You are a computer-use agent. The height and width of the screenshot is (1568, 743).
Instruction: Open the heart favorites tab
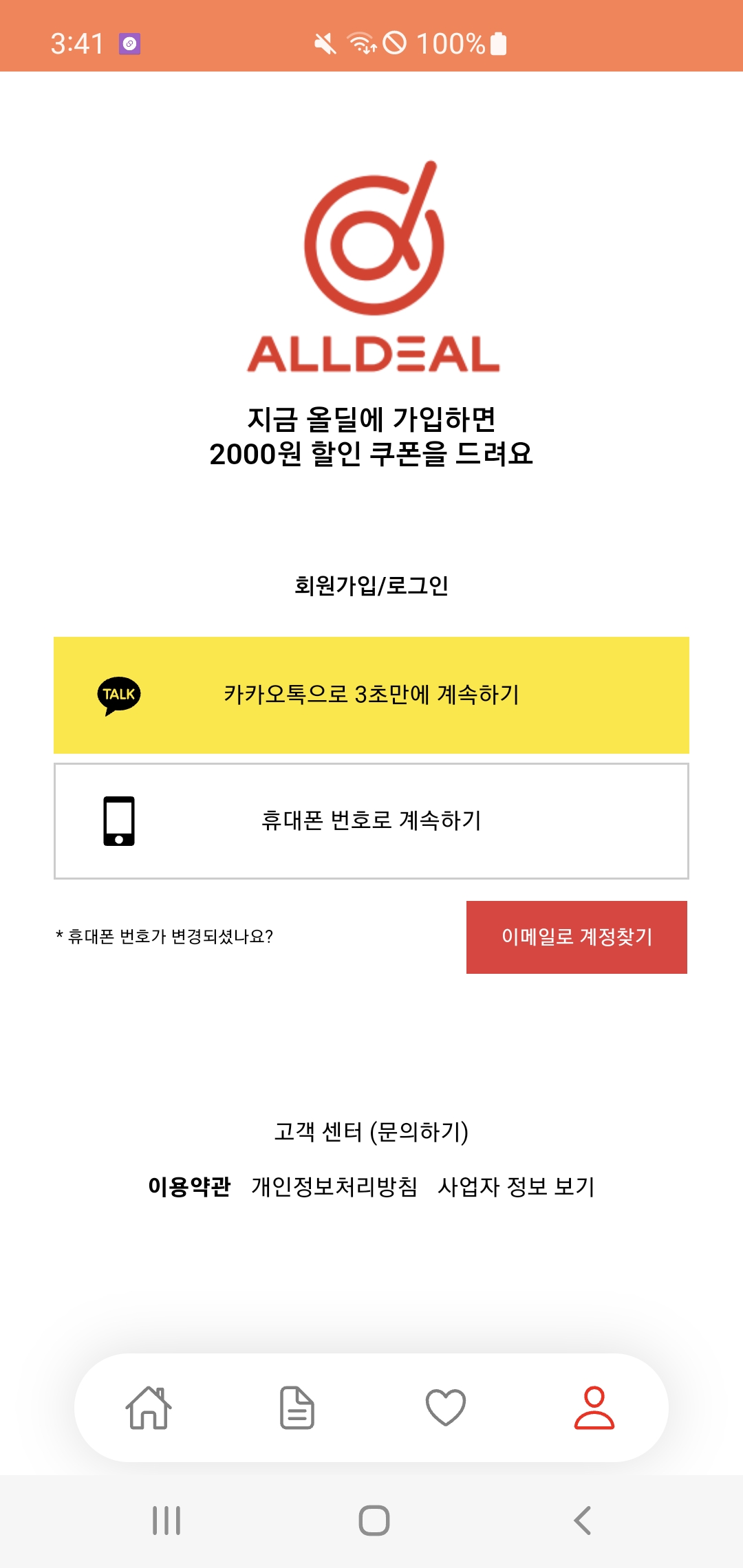pyautogui.click(x=446, y=1408)
